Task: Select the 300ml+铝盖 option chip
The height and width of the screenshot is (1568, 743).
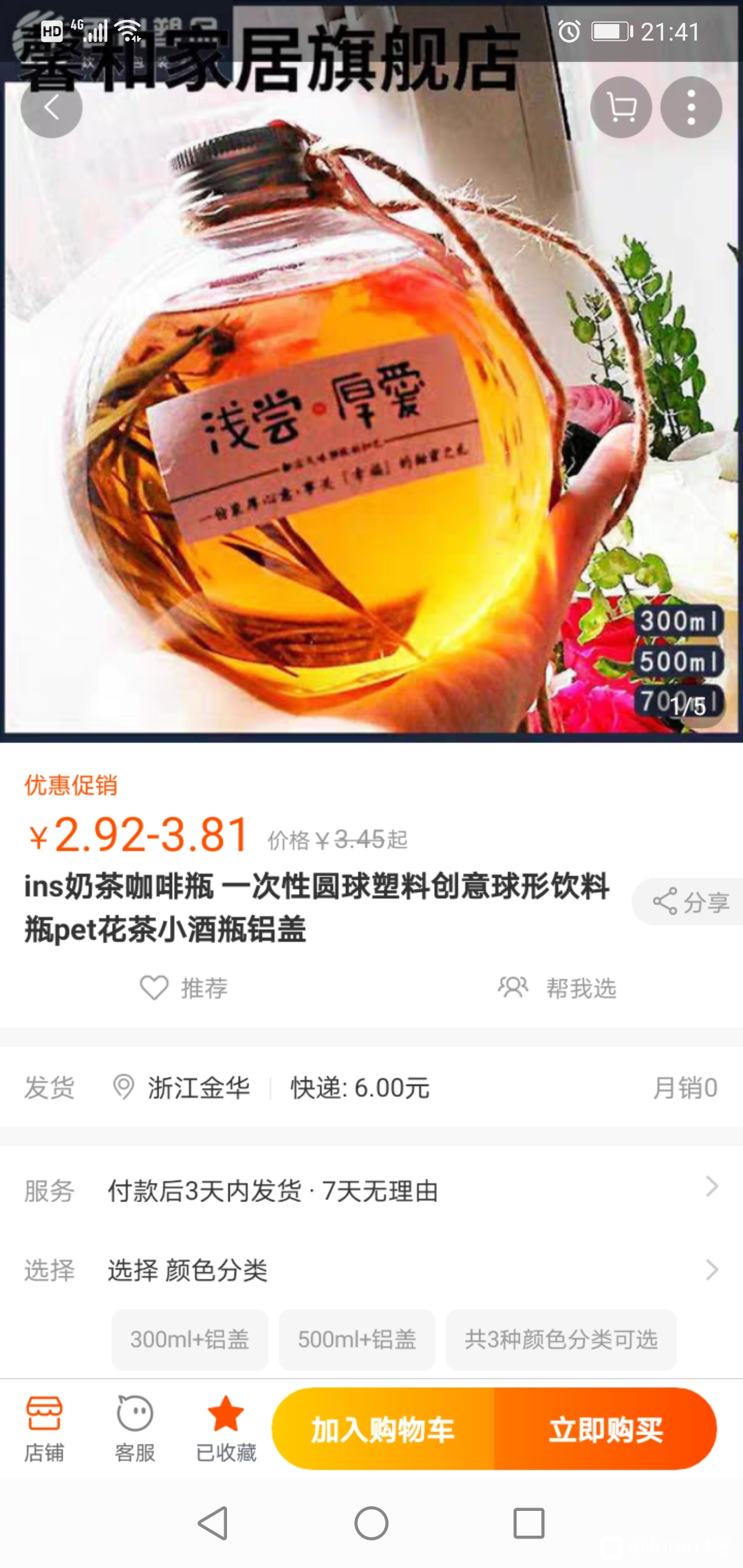Action: [190, 1339]
